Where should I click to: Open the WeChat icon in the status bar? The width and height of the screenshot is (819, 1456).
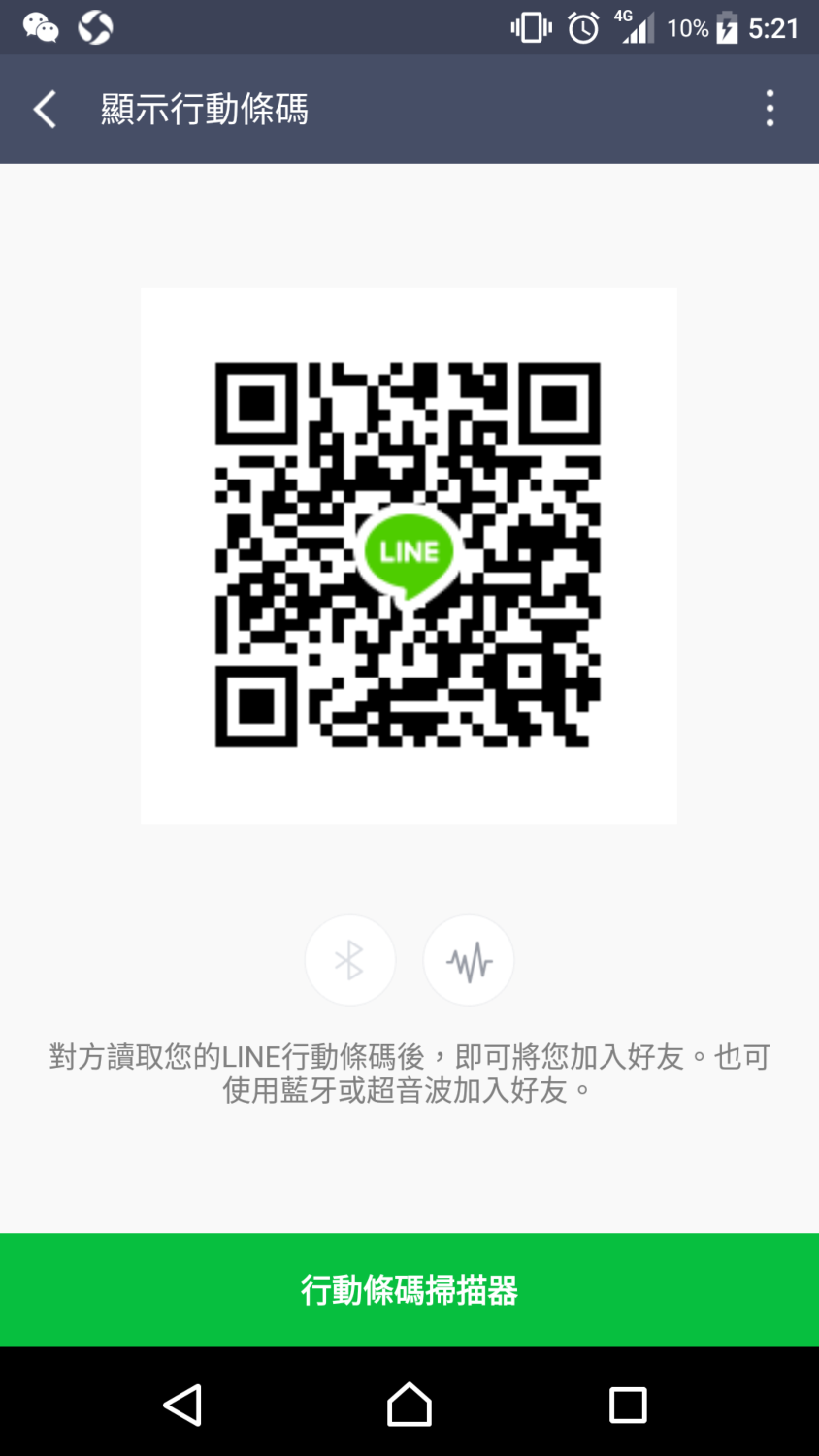point(41,27)
